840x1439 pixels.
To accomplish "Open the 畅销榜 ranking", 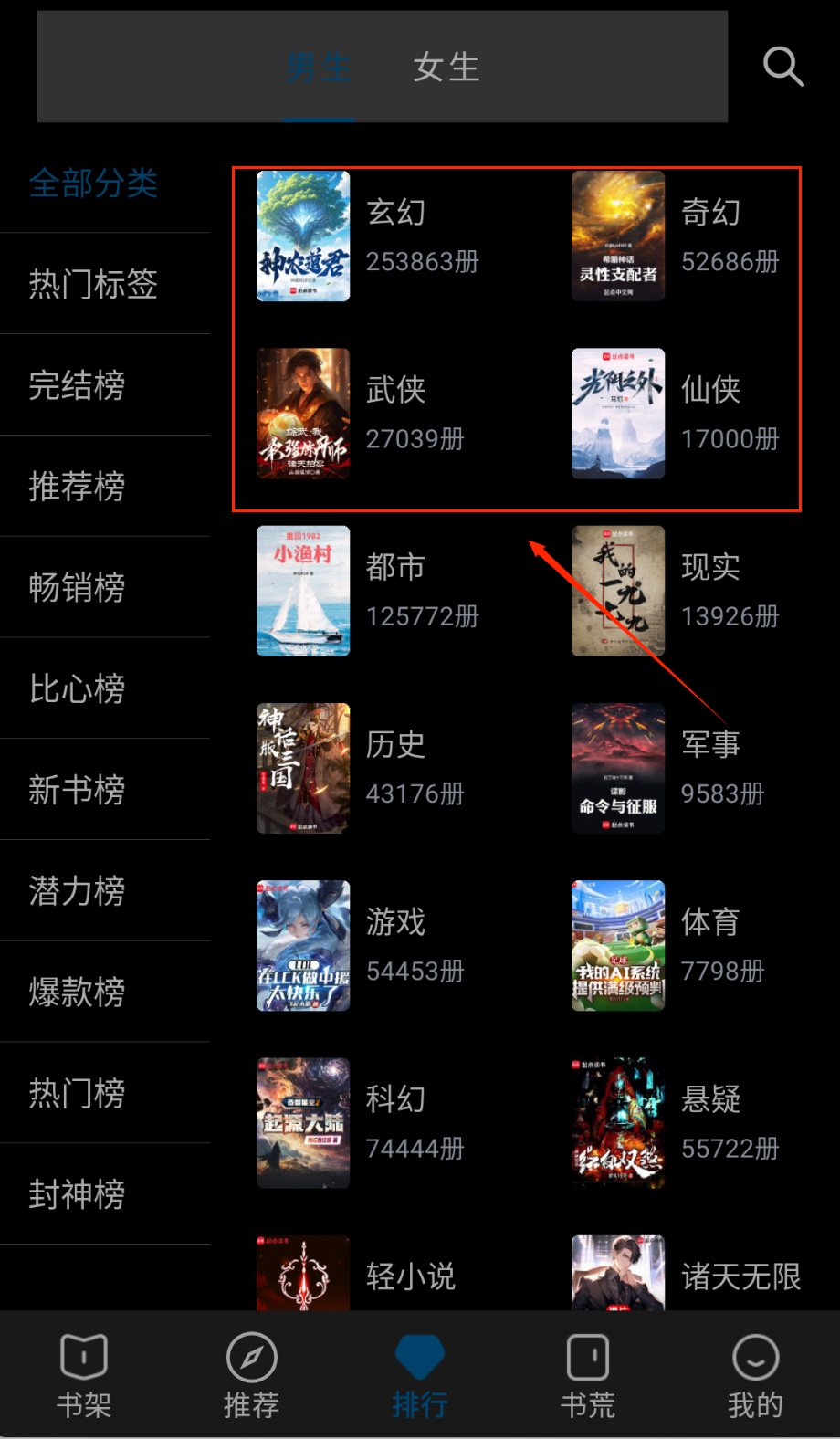I will (x=77, y=587).
